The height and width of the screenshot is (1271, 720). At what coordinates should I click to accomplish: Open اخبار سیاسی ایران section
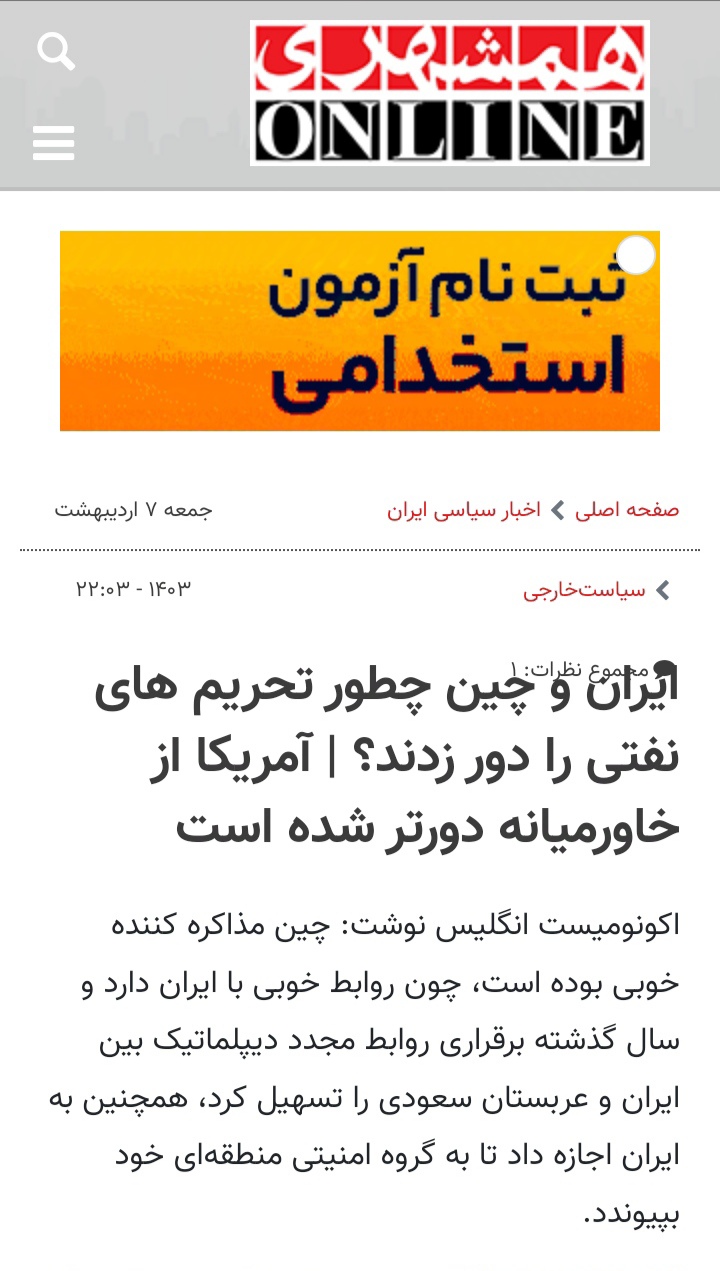[x=464, y=510]
